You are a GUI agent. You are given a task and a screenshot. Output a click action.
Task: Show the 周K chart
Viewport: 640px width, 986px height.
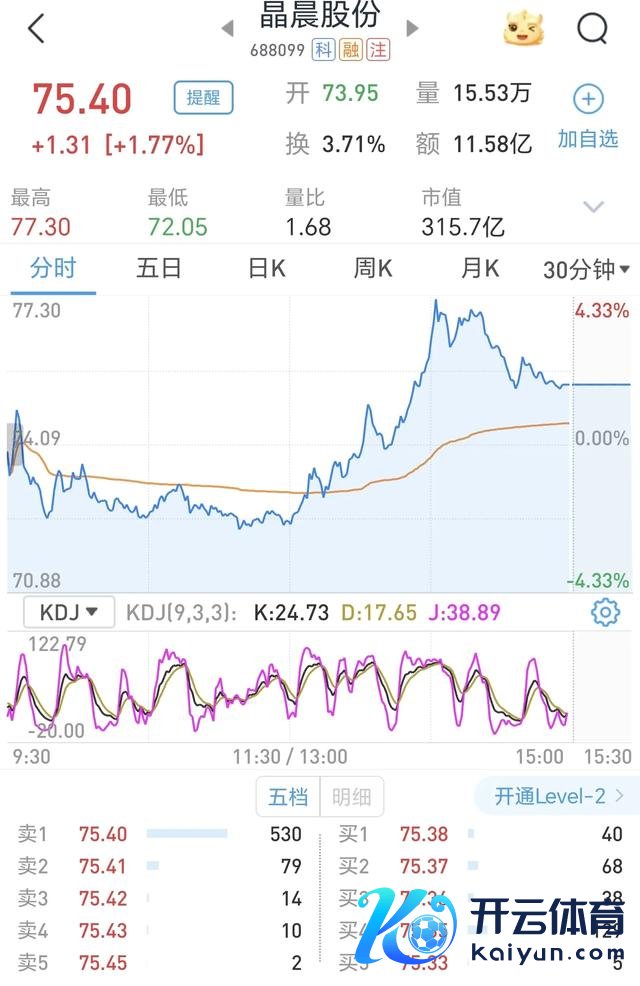(373, 268)
